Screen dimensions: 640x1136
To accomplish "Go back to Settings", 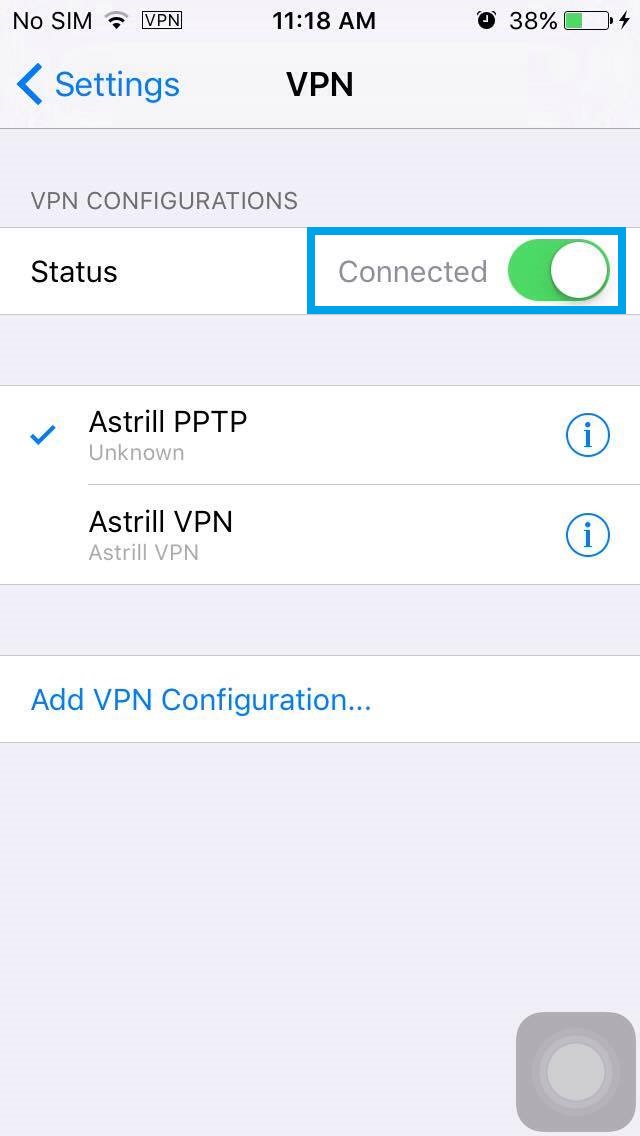I will pos(98,85).
